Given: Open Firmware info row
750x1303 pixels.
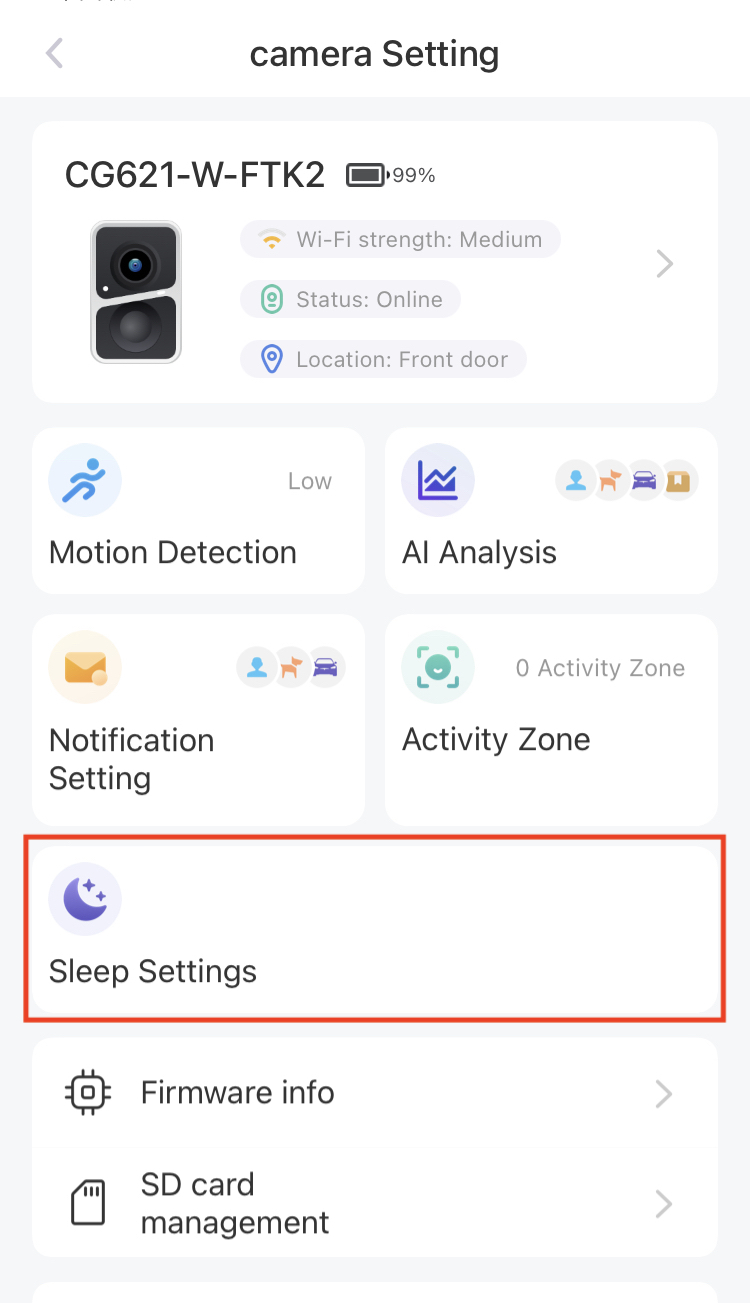Looking at the screenshot, I should (375, 1093).
